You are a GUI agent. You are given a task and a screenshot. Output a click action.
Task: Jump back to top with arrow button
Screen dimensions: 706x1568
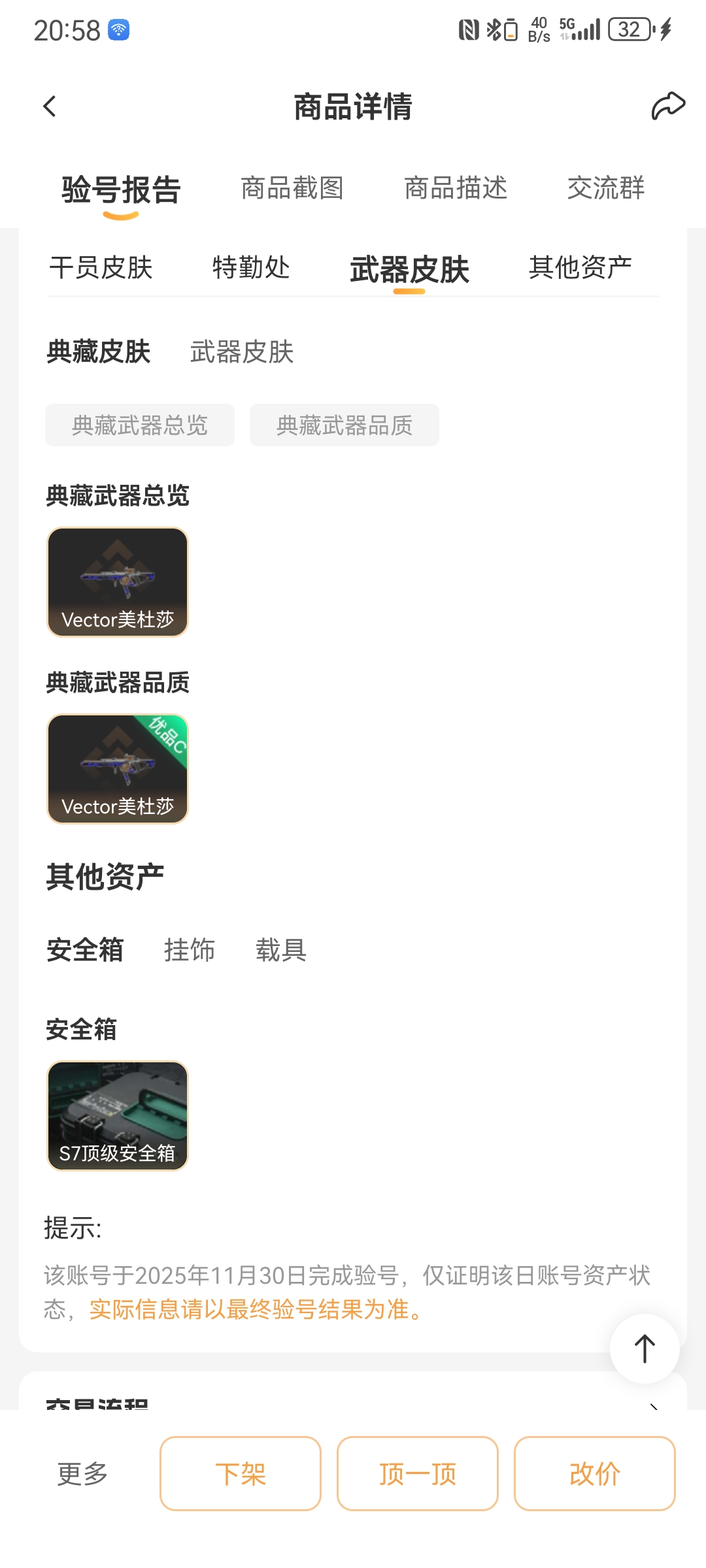point(645,1348)
